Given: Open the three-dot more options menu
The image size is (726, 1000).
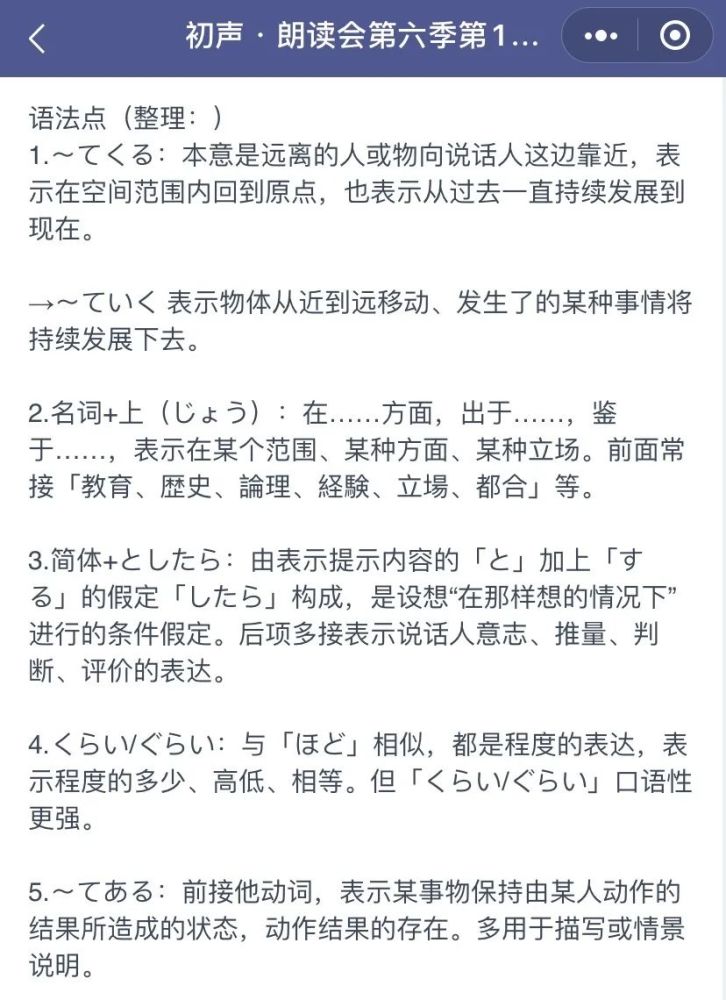Looking at the screenshot, I should coord(601,36).
